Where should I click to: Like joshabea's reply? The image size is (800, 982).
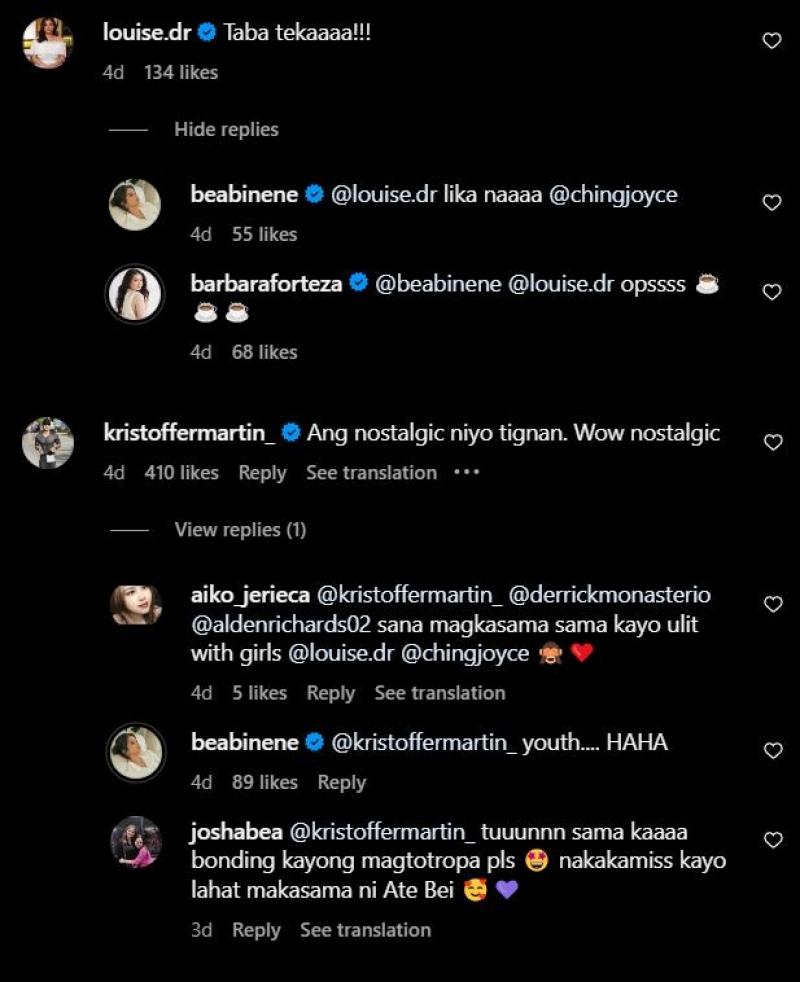pos(771,840)
